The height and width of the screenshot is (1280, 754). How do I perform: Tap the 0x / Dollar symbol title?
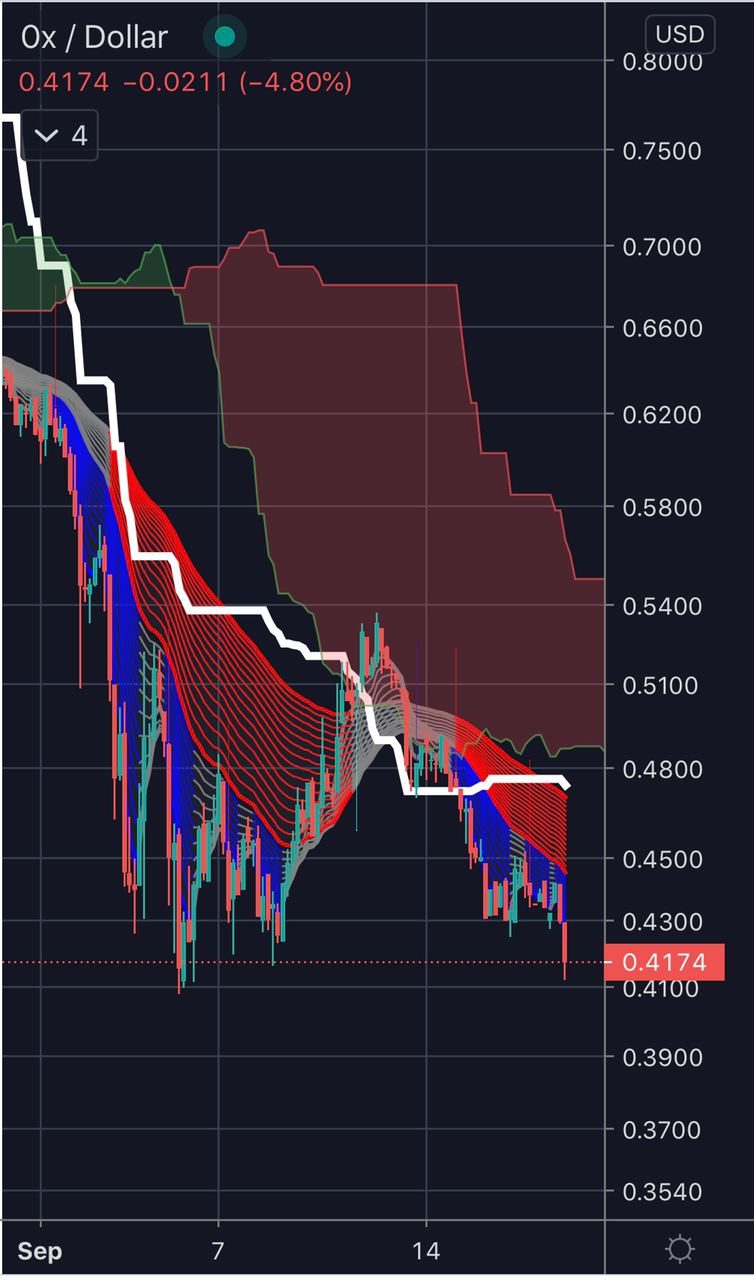point(95,38)
